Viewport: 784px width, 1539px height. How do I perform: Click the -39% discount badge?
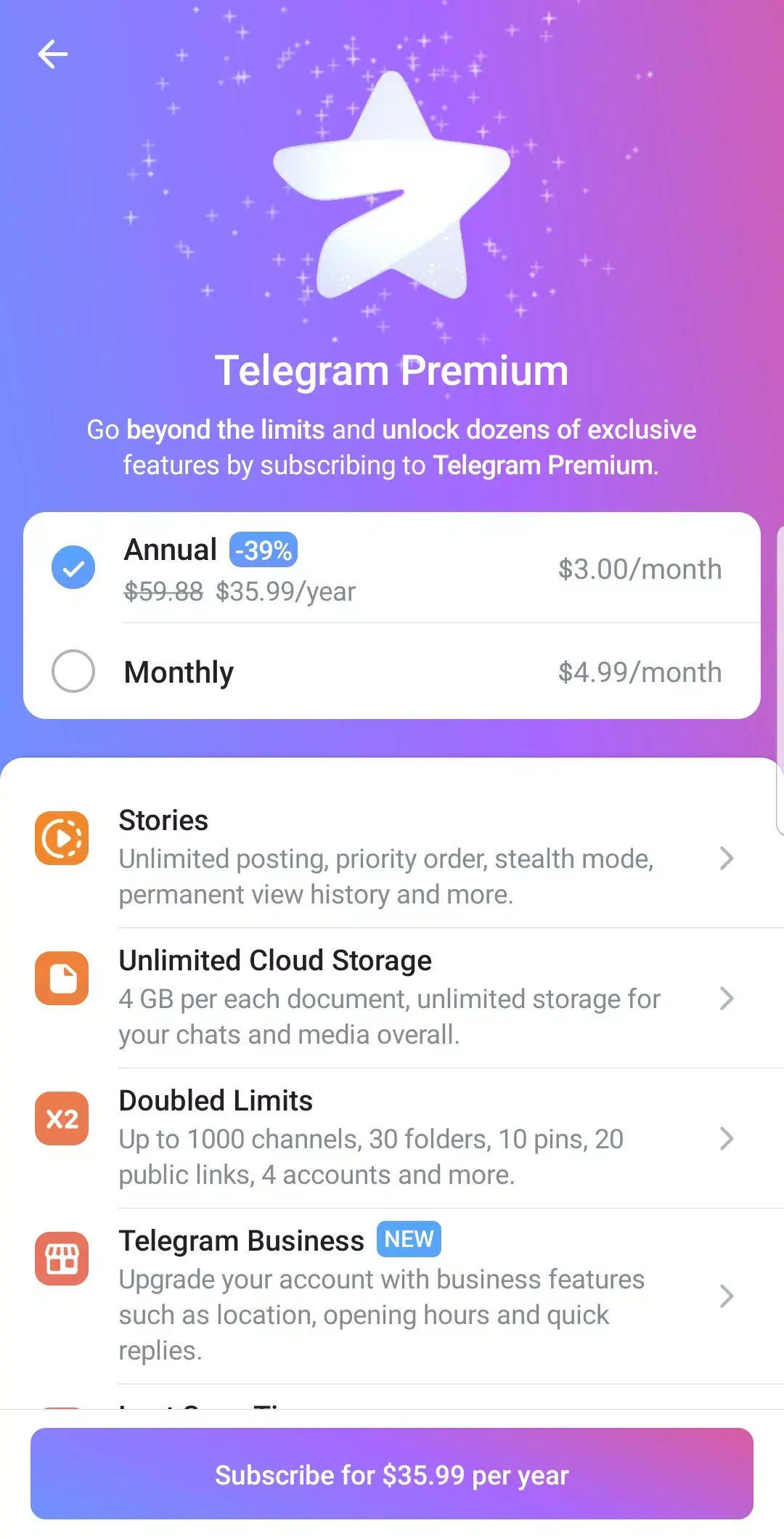coord(264,550)
